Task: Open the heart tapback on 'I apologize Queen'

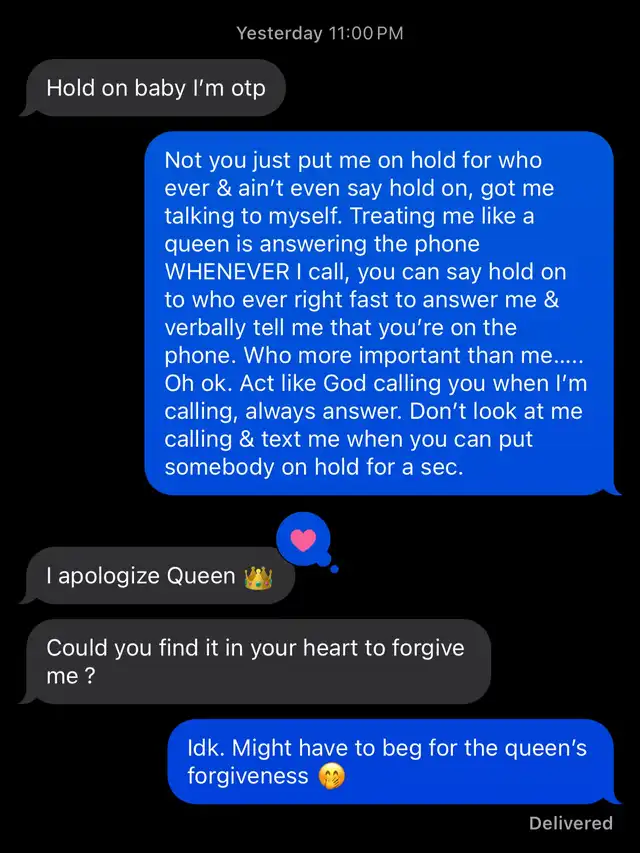Action: tap(303, 541)
